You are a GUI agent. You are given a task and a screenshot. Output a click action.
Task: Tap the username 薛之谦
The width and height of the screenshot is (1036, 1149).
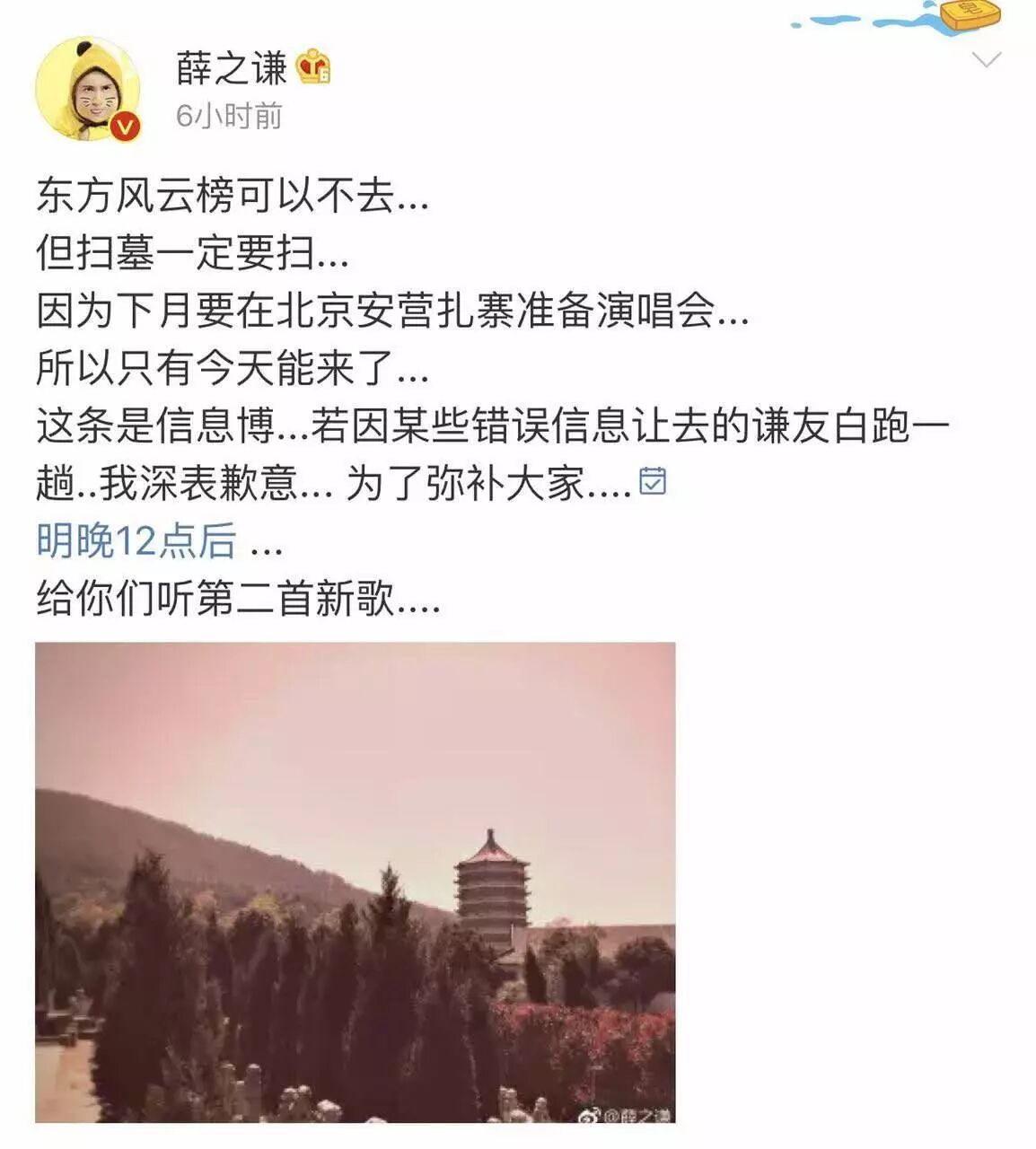tap(231, 68)
